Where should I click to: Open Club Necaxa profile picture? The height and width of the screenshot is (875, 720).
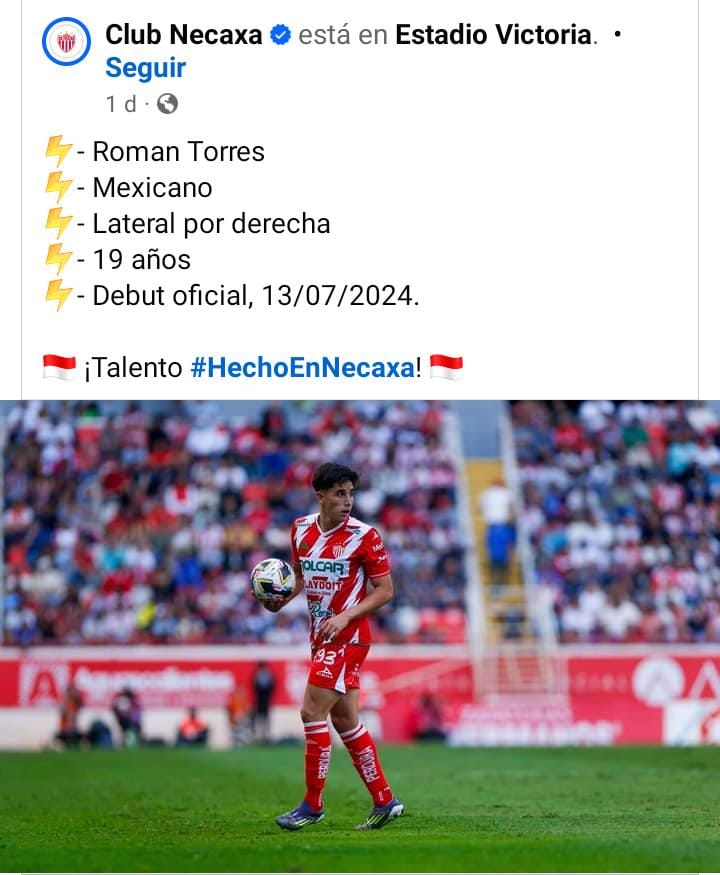pyautogui.click(x=66, y=42)
